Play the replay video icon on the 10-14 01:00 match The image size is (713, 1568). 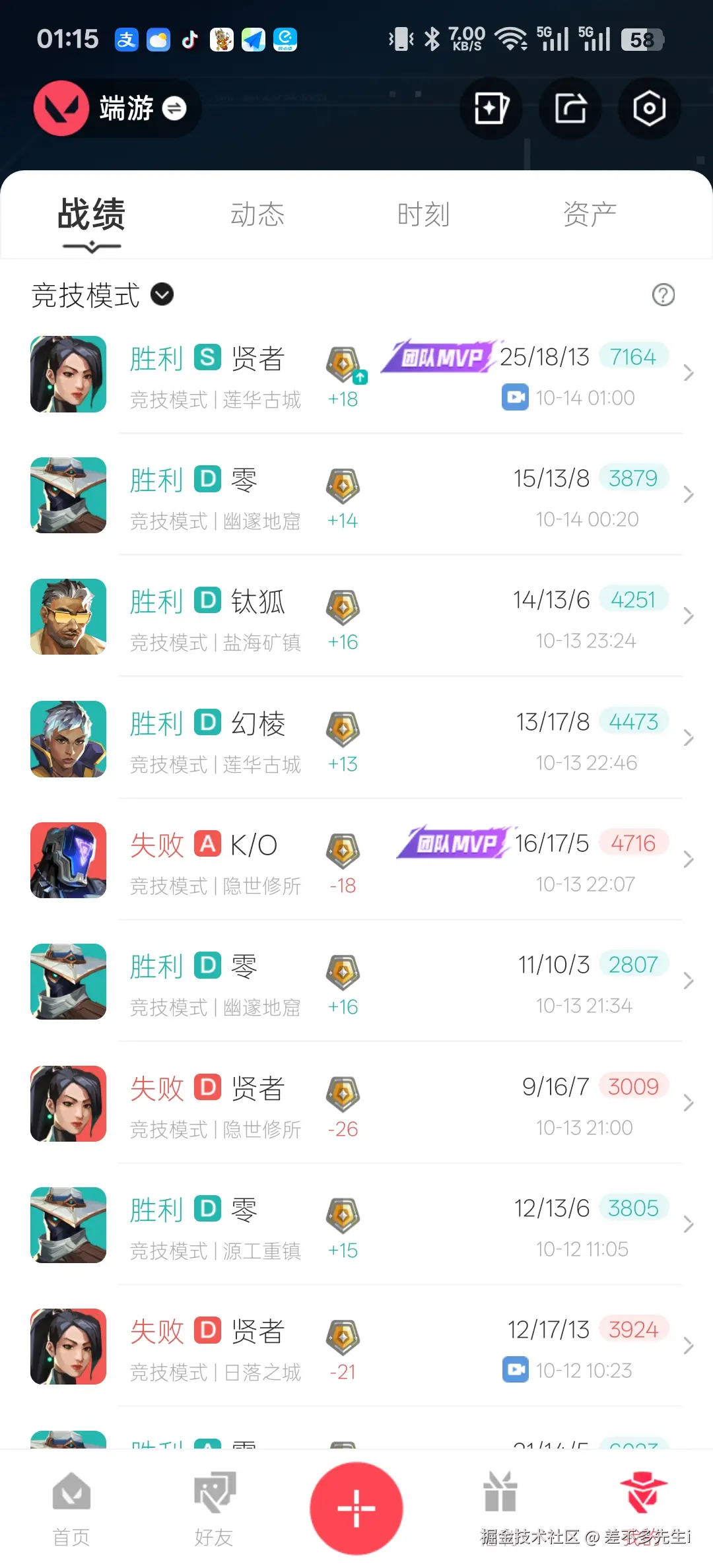pos(515,397)
